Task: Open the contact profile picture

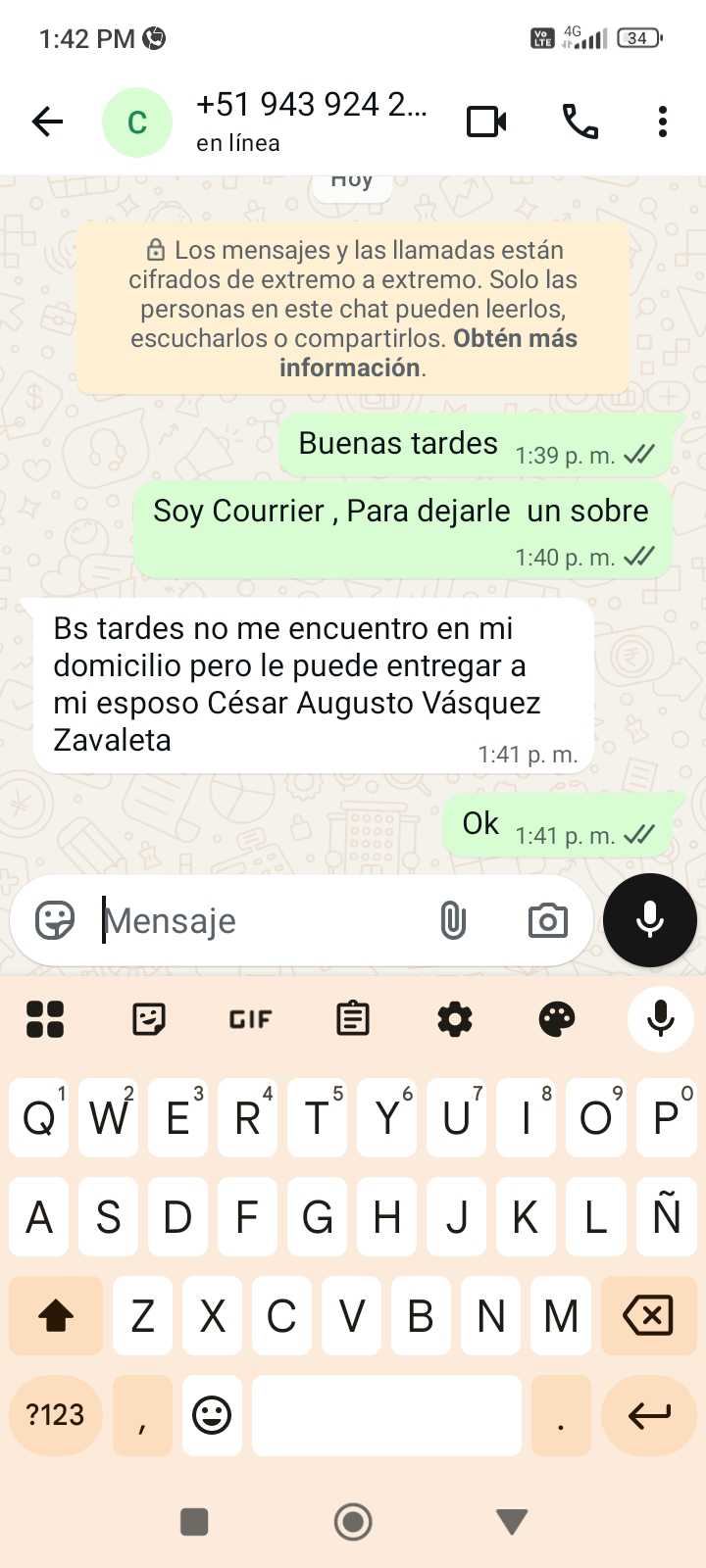Action: pos(137,122)
